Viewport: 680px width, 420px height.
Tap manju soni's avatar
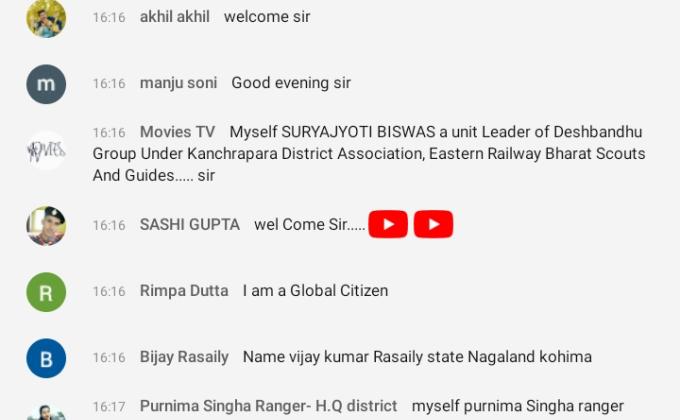(x=46, y=84)
